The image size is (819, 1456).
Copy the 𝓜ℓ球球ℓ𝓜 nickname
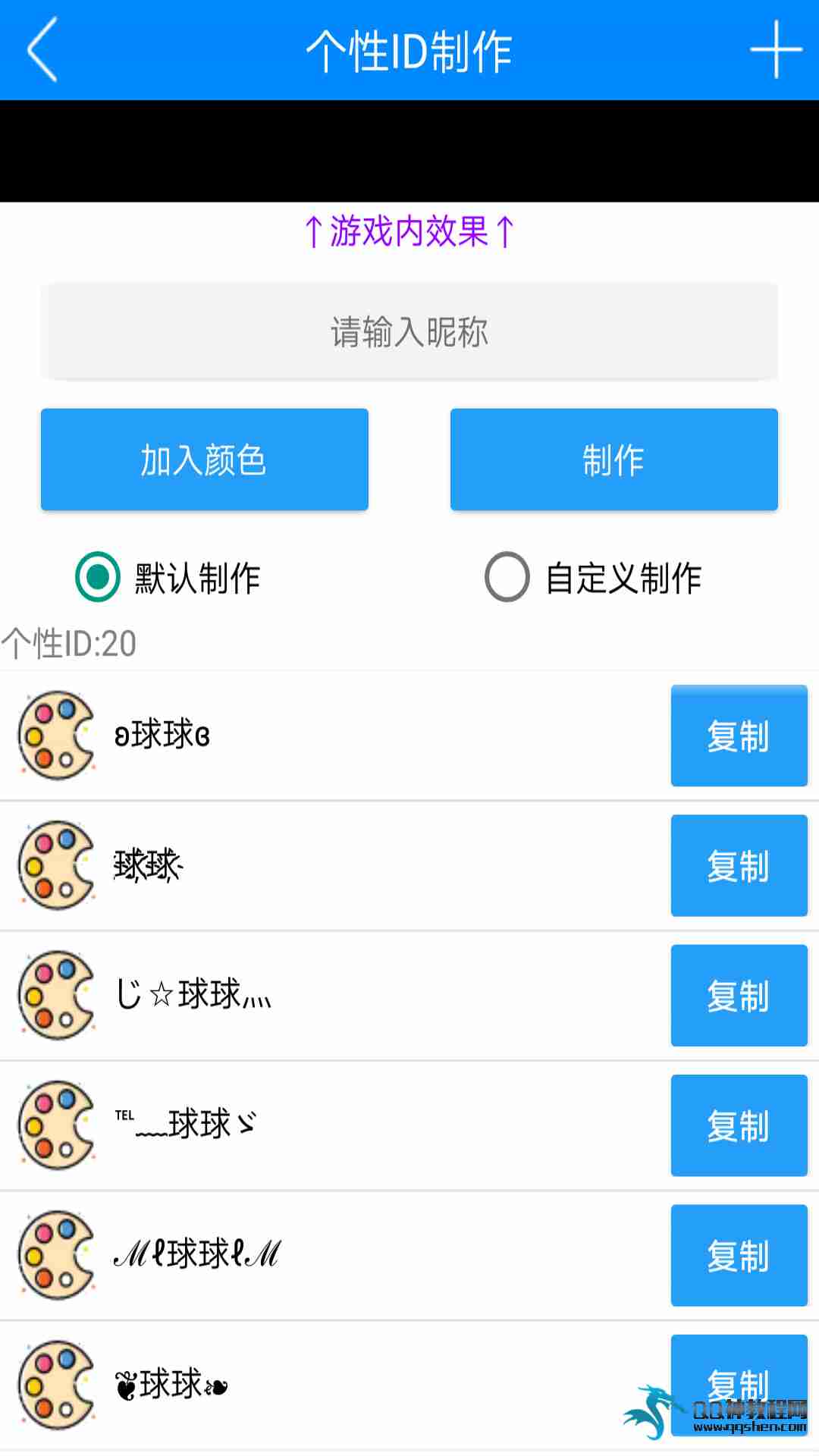point(739,1255)
